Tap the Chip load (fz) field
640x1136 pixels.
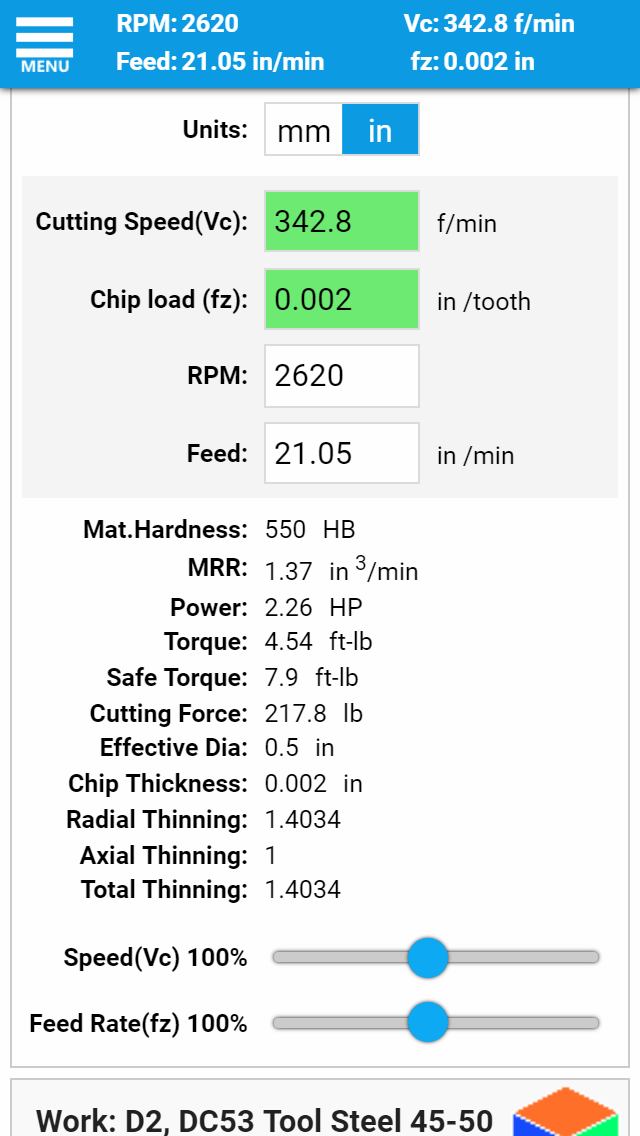pyautogui.click(x=342, y=299)
